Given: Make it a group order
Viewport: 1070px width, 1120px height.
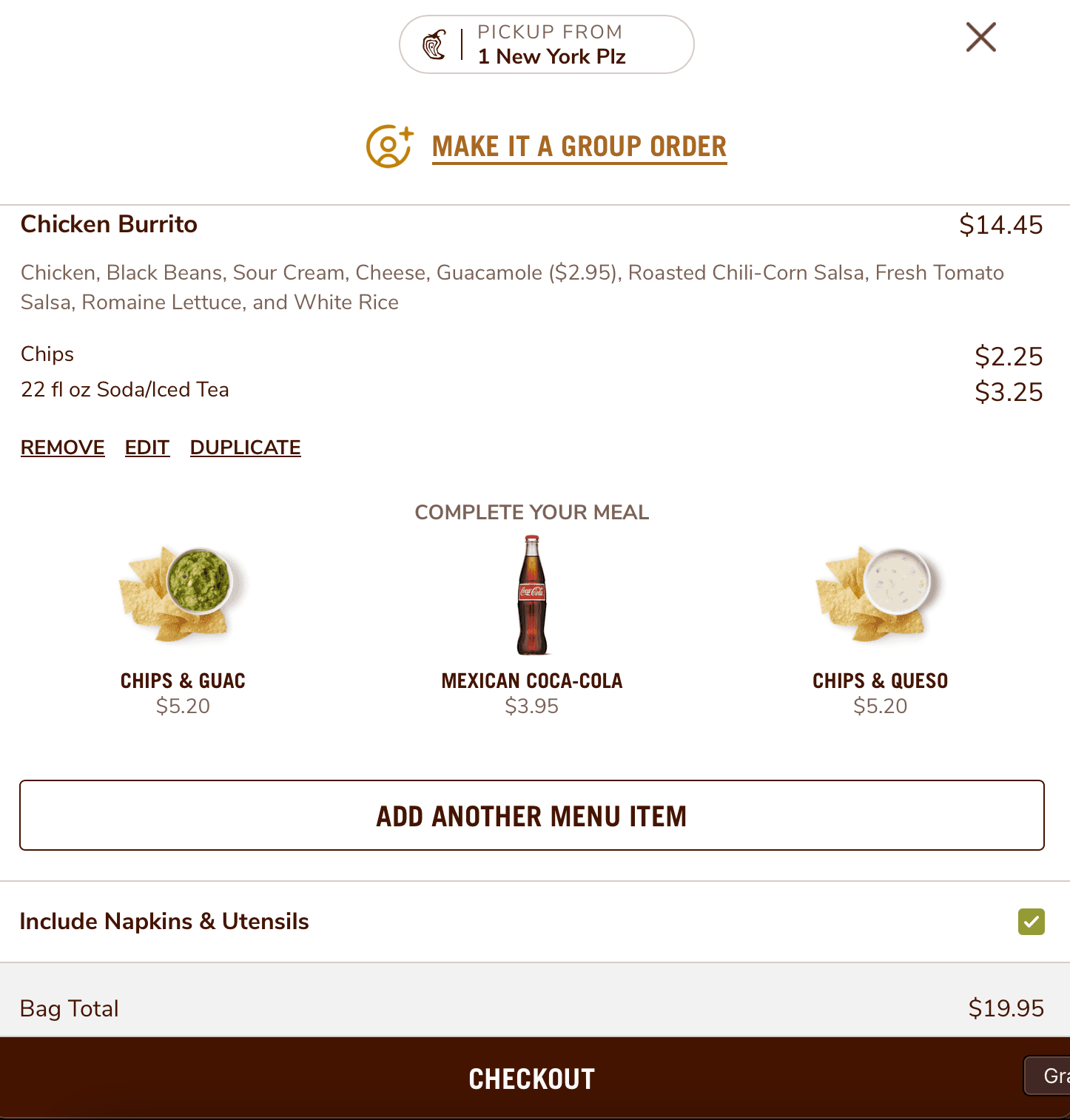Looking at the screenshot, I should (x=579, y=146).
